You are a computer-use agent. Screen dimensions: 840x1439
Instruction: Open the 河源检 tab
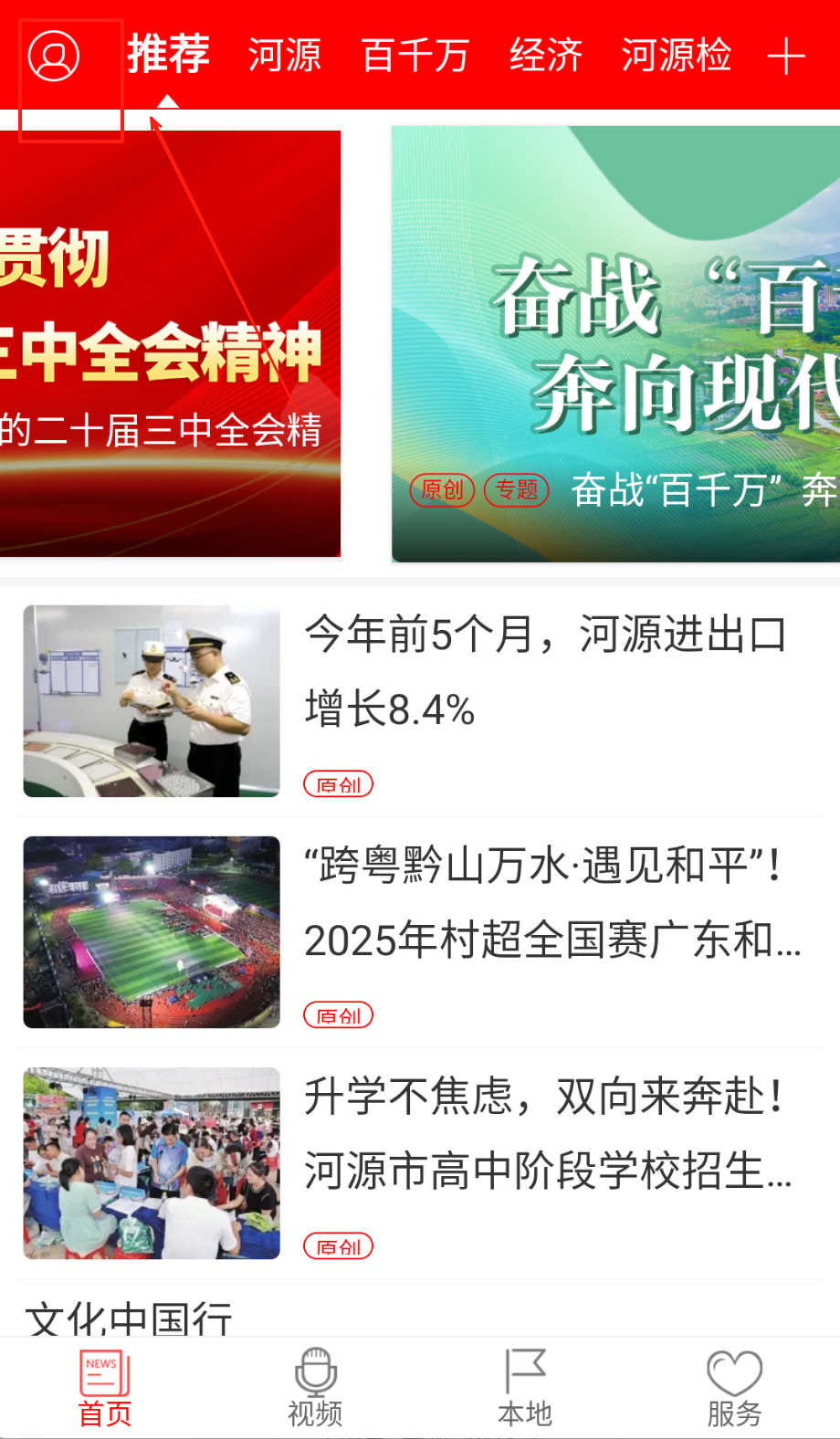pyautogui.click(x=677, y=56)
